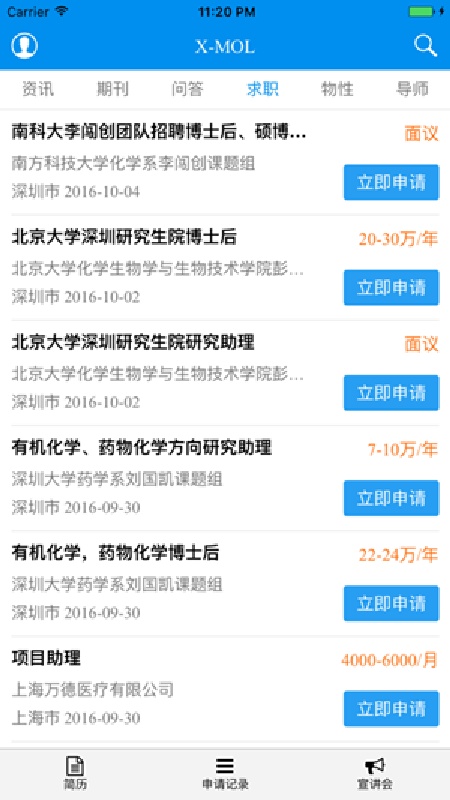450x800 pixels.
Task: Go to the 宣讲会 tab
Action: (x=375, y=773)
